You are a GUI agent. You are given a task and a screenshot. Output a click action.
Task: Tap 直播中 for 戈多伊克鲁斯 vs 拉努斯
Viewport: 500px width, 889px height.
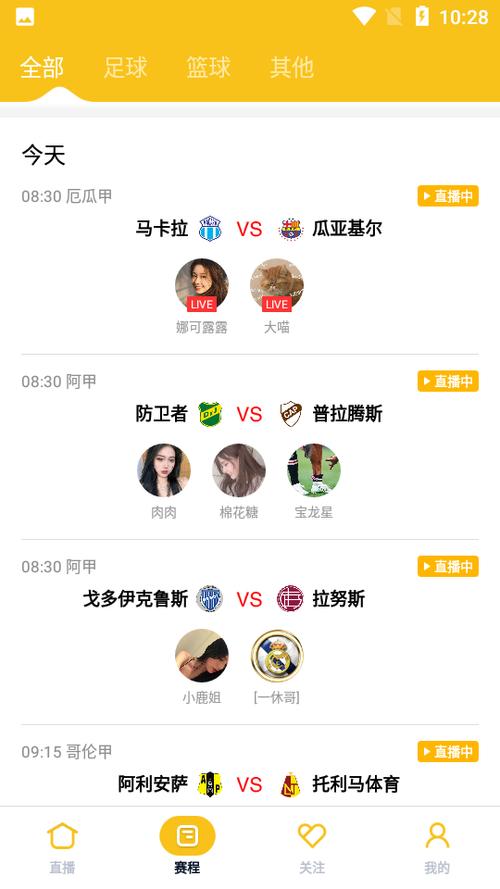(x=448, y=566)
